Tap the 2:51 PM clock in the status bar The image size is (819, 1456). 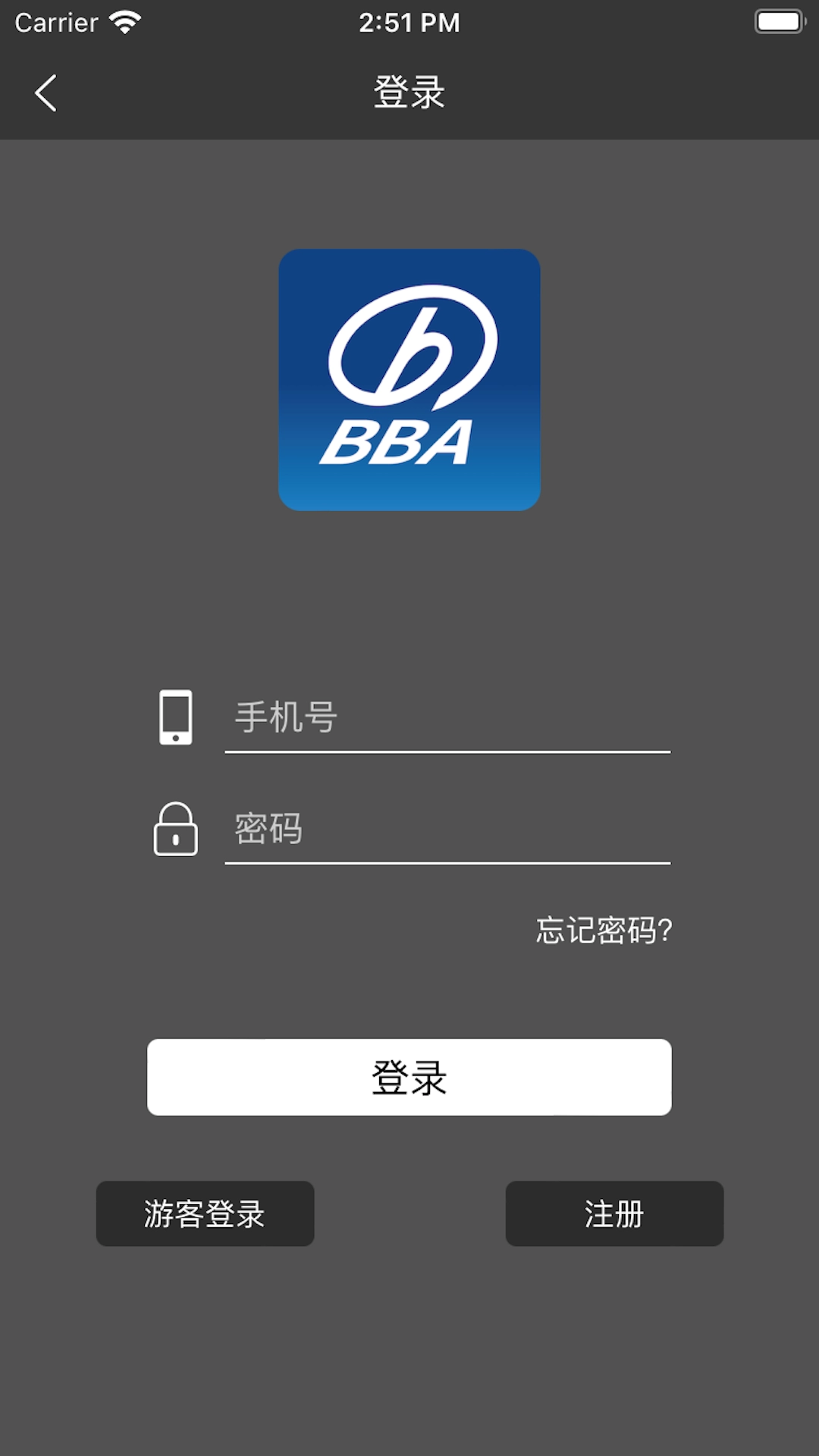tap(409, 23)
